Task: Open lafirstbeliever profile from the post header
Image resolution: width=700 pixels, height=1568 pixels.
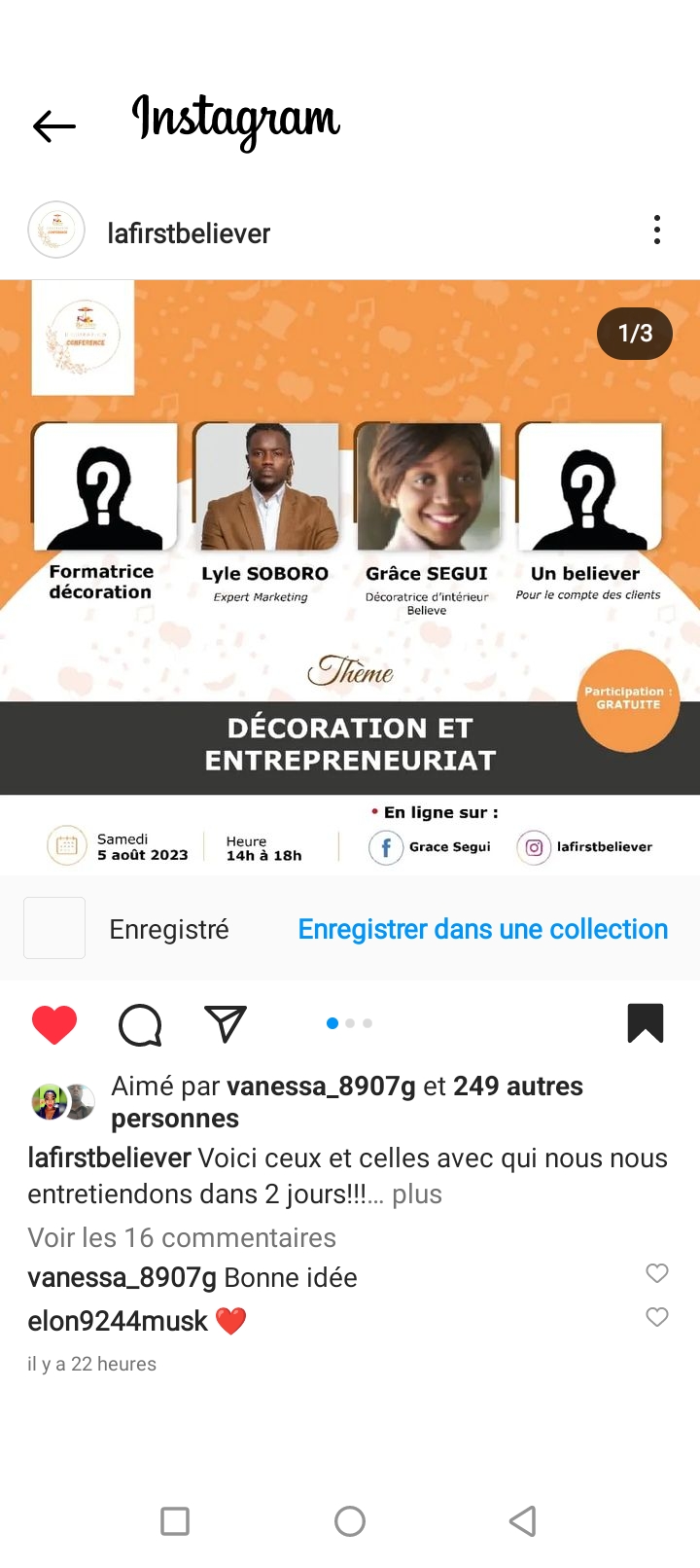Action: pos(189,233)
